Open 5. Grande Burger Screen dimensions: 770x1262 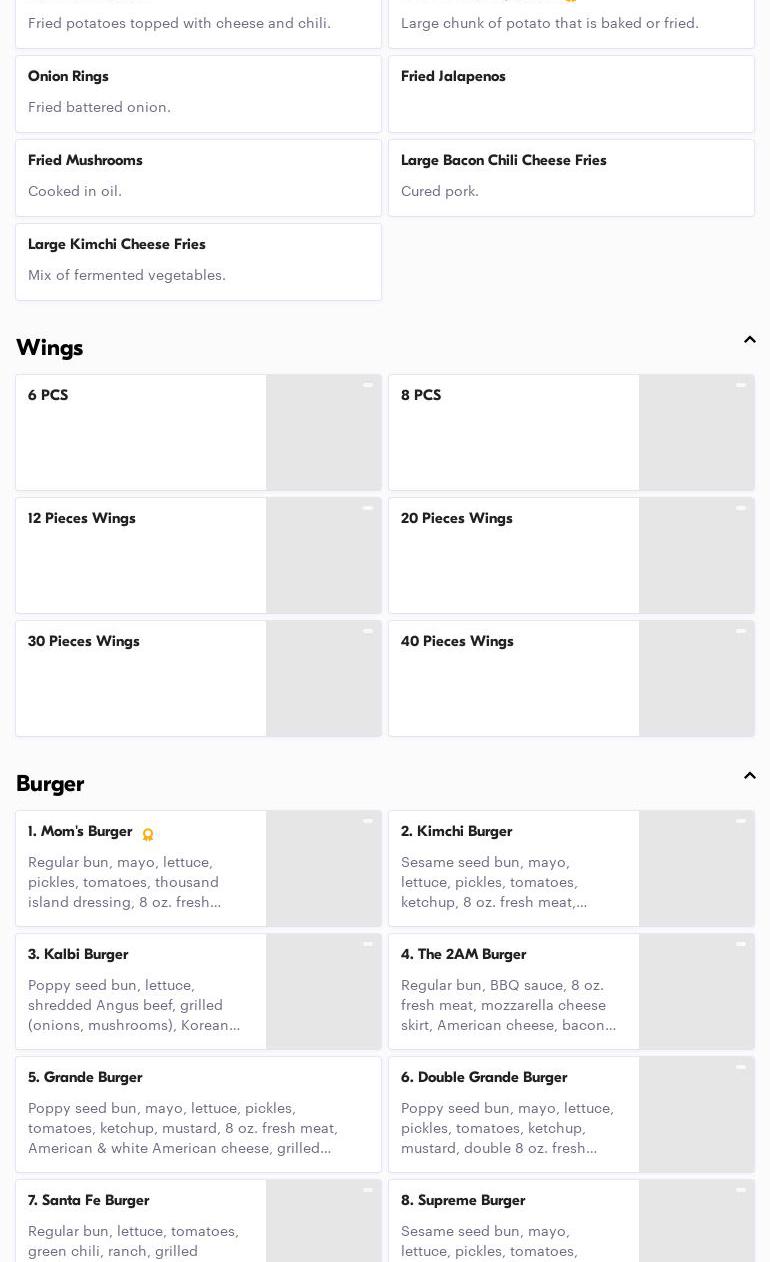pos(198,1114)
